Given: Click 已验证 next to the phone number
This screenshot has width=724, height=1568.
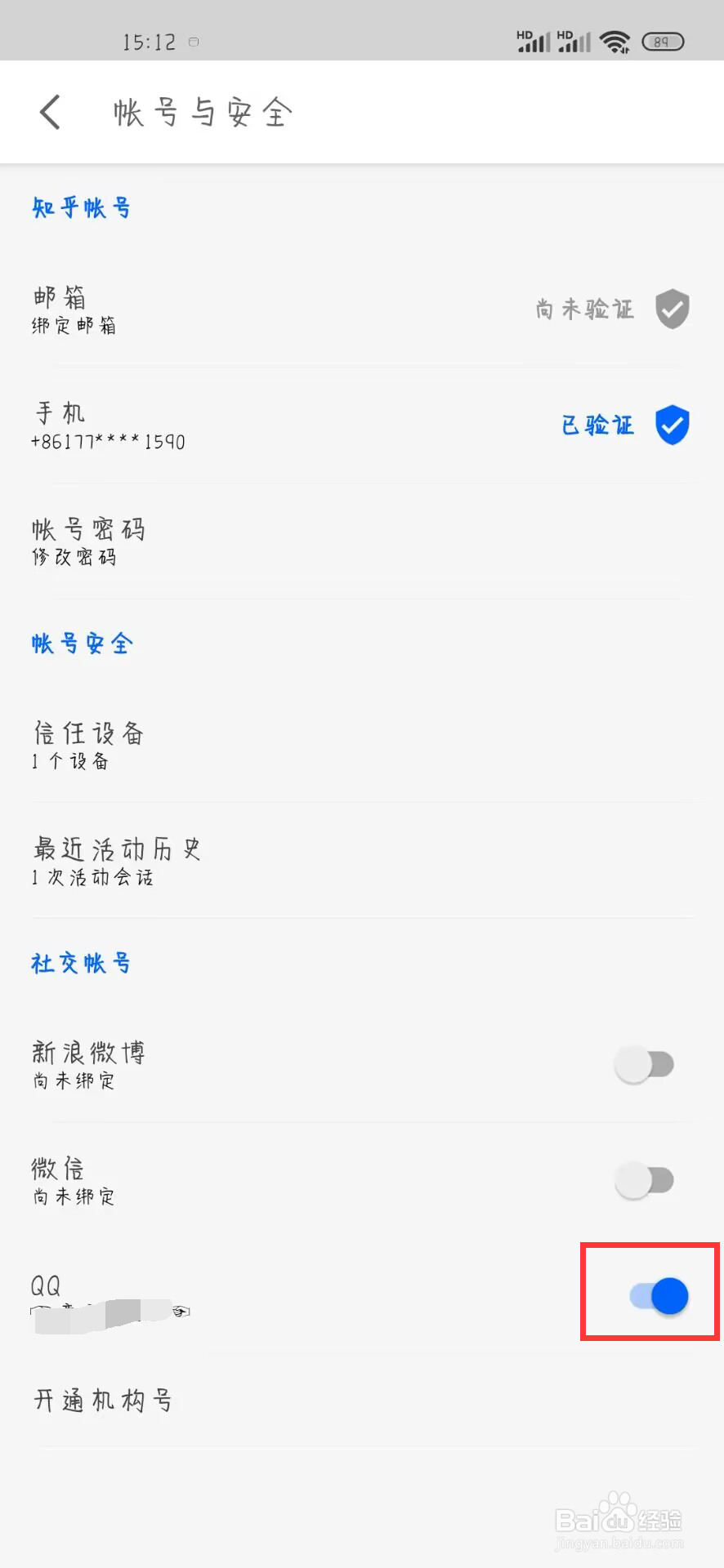Looking at the screenshot, I should [597, 425].
